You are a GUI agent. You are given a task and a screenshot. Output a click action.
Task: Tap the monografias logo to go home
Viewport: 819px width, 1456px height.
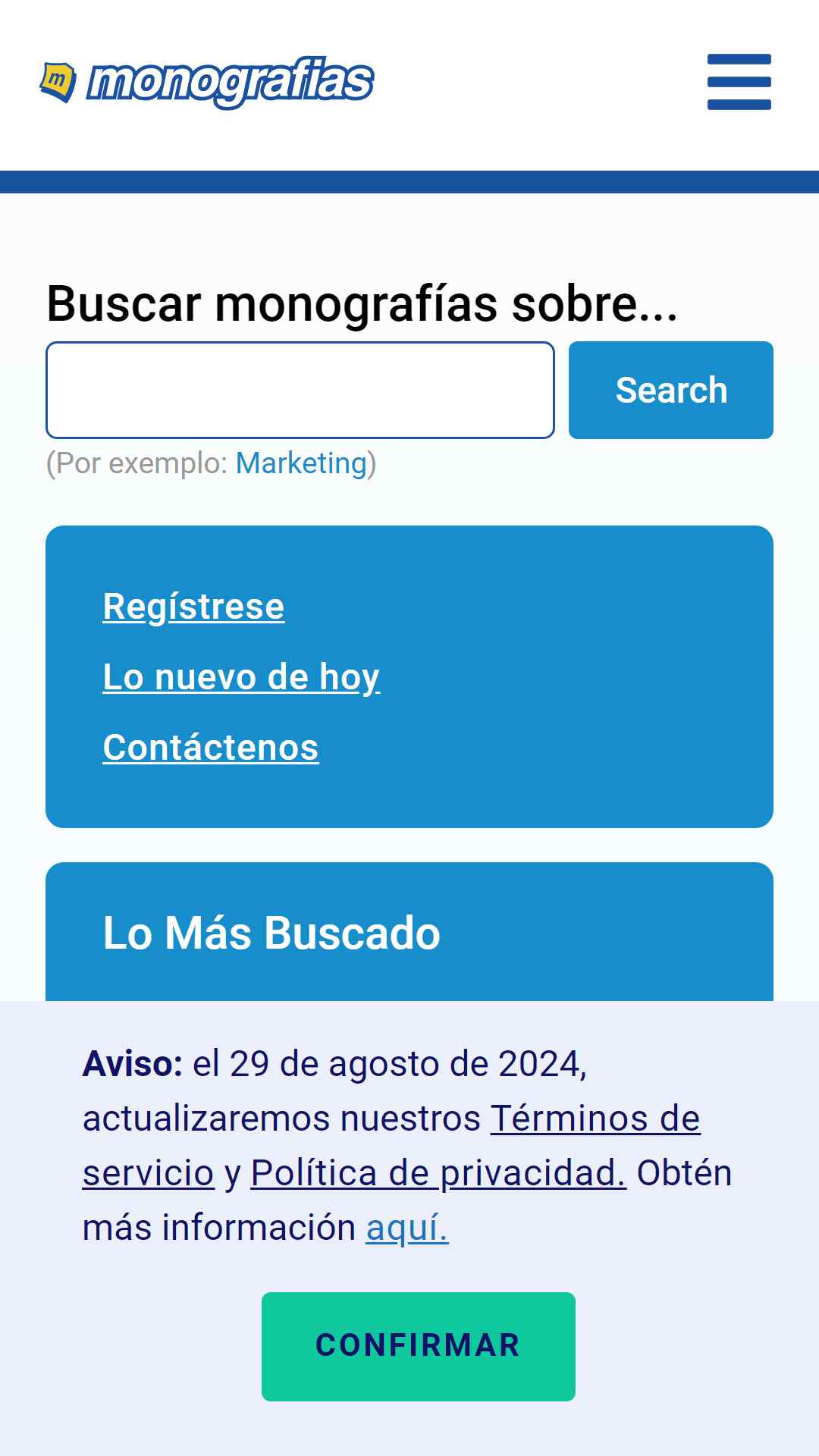[x=206, y=82]
